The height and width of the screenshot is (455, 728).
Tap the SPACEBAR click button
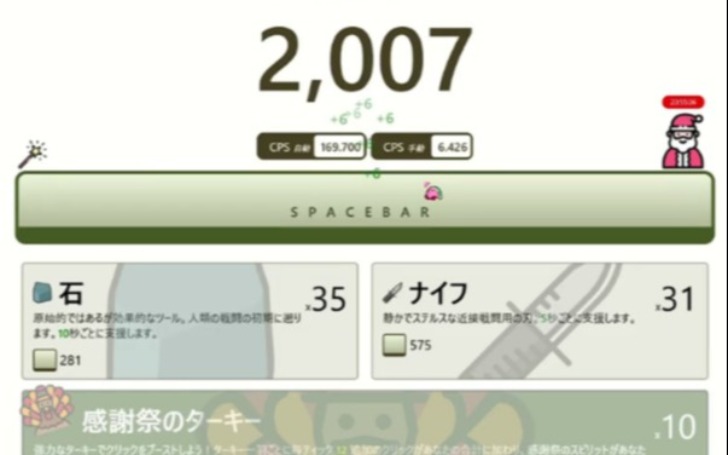[x=363, y=207]
